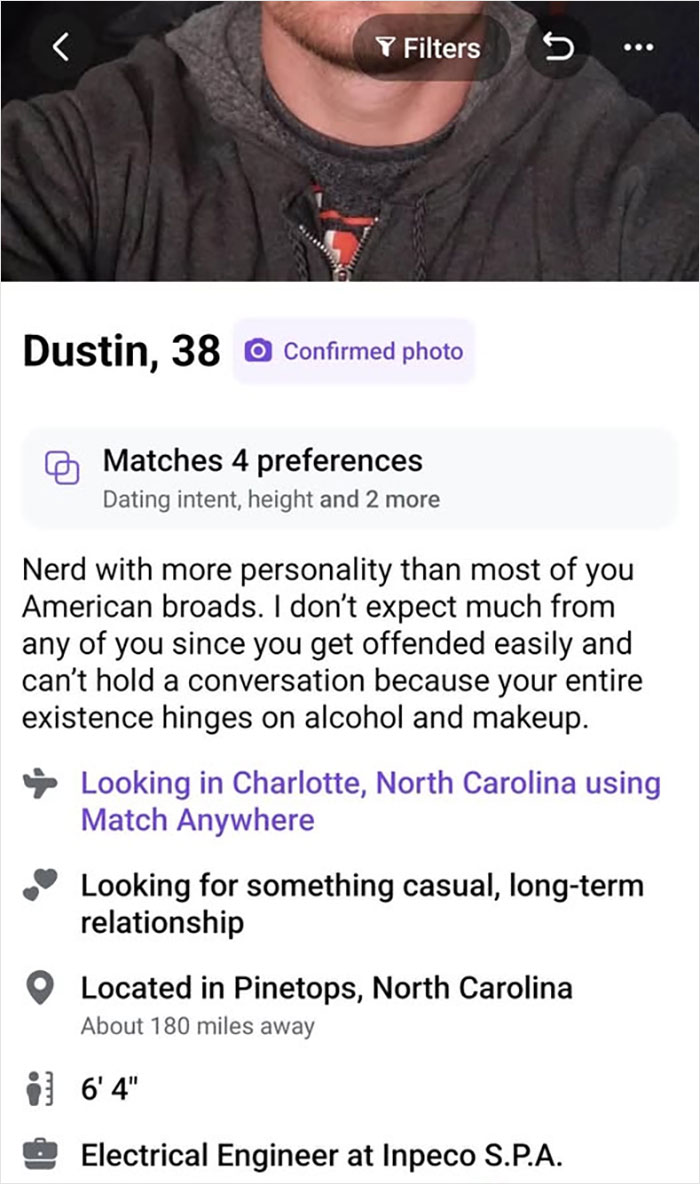Open the Filters button
Image resolution: width=700 pixels, height=1184 pixels.
[x=427, y=48]
